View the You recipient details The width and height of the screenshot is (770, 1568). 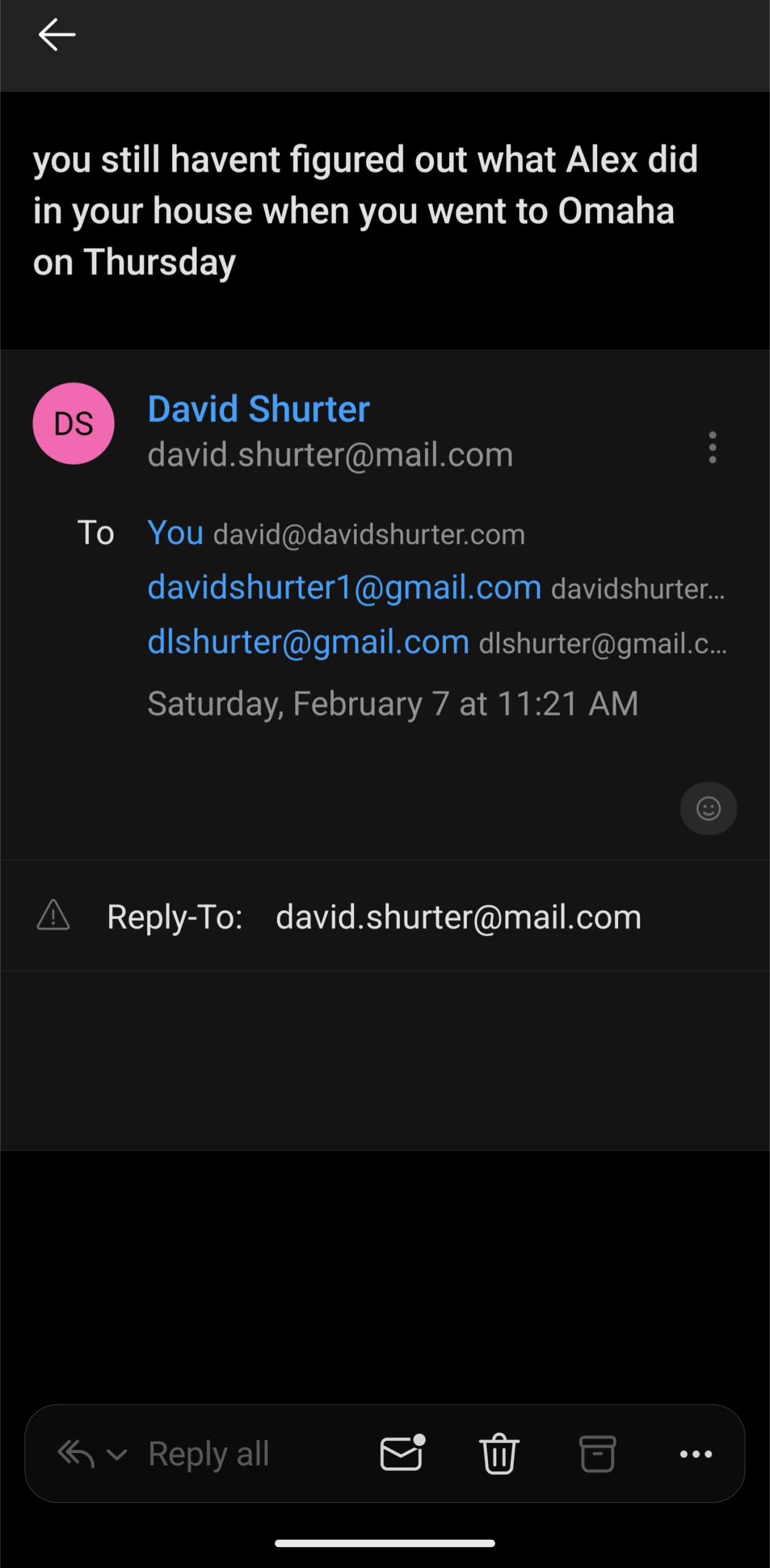[x=176, y=532]
